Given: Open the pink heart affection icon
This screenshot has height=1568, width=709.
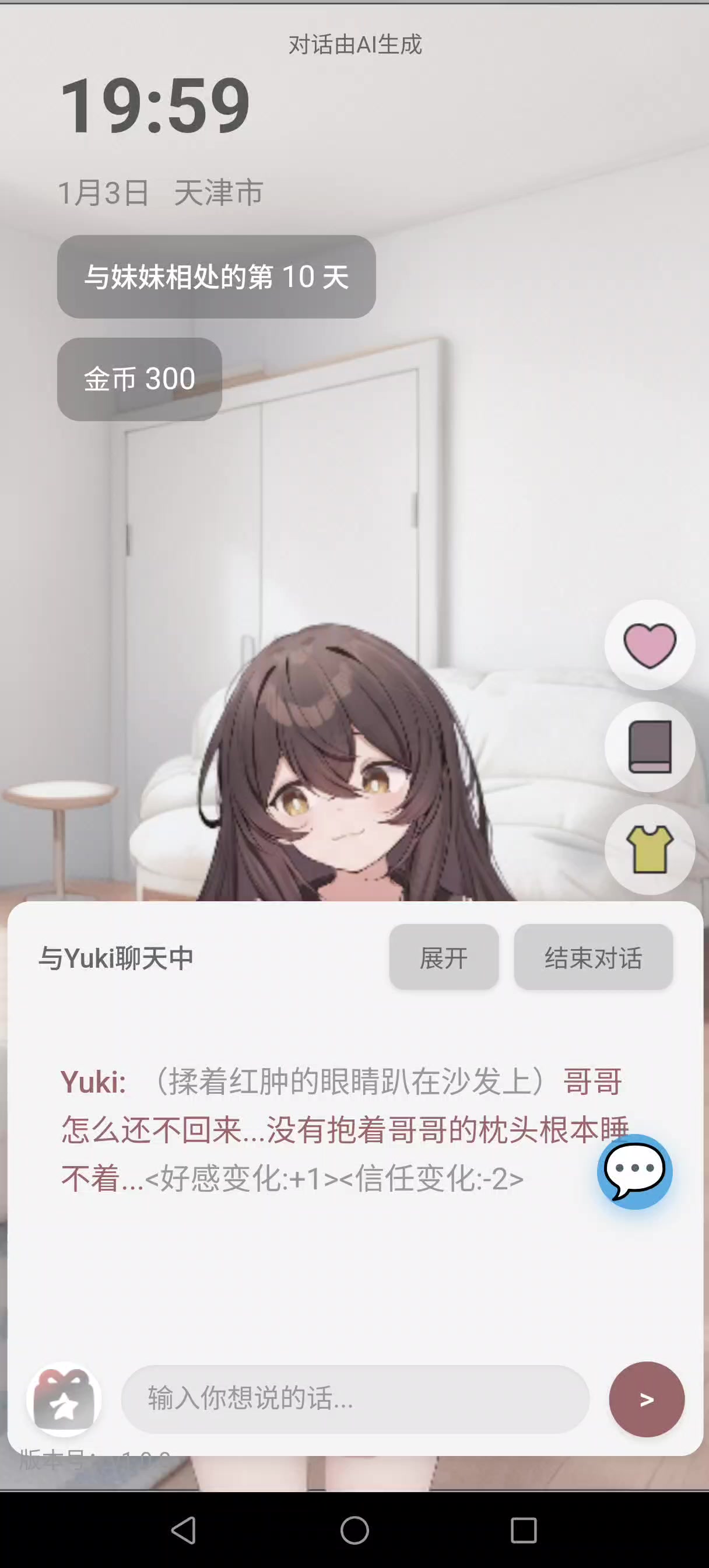Looking at the screenshot, I should (650, 645).
